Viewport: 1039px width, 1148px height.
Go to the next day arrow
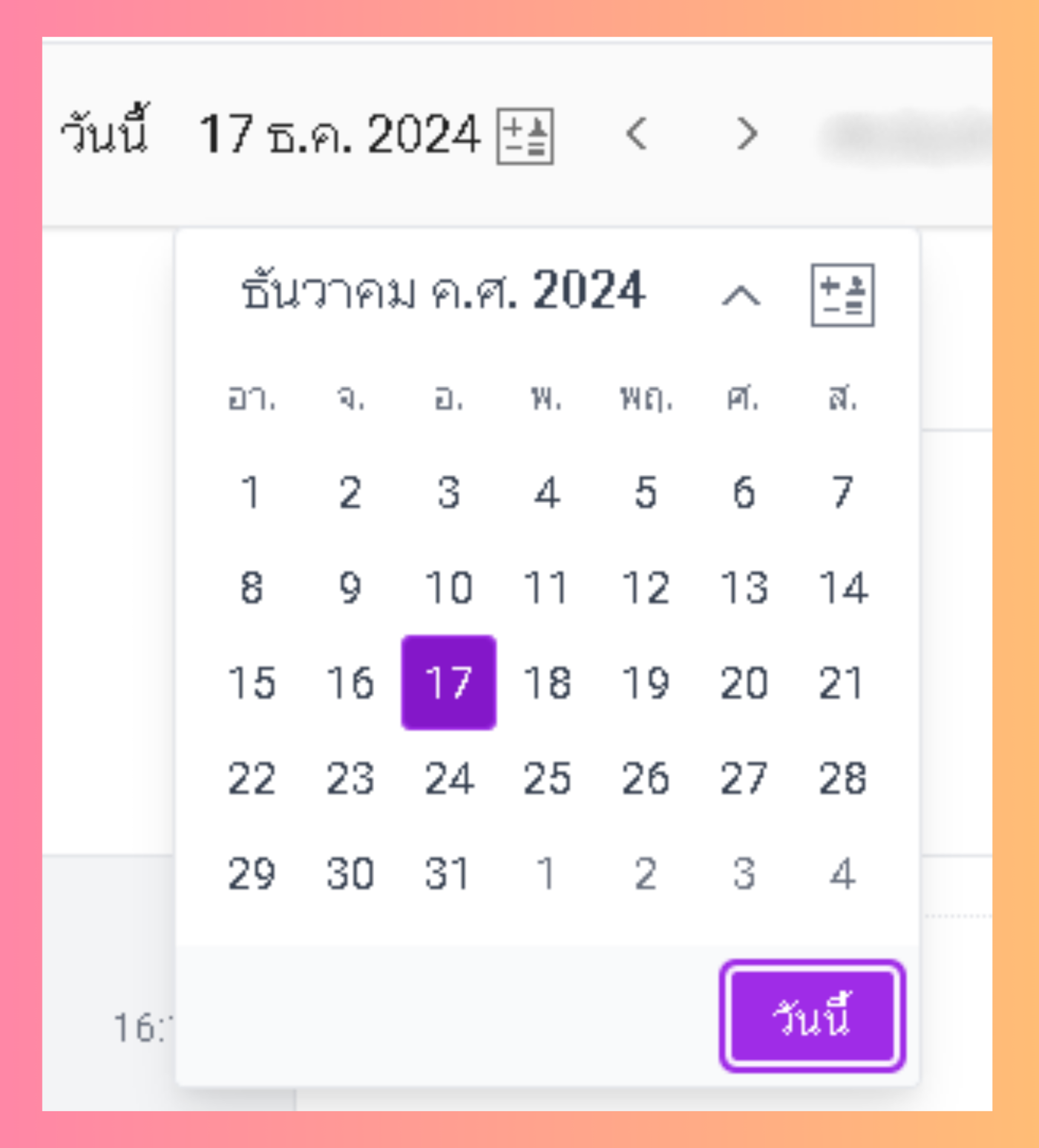746,134
